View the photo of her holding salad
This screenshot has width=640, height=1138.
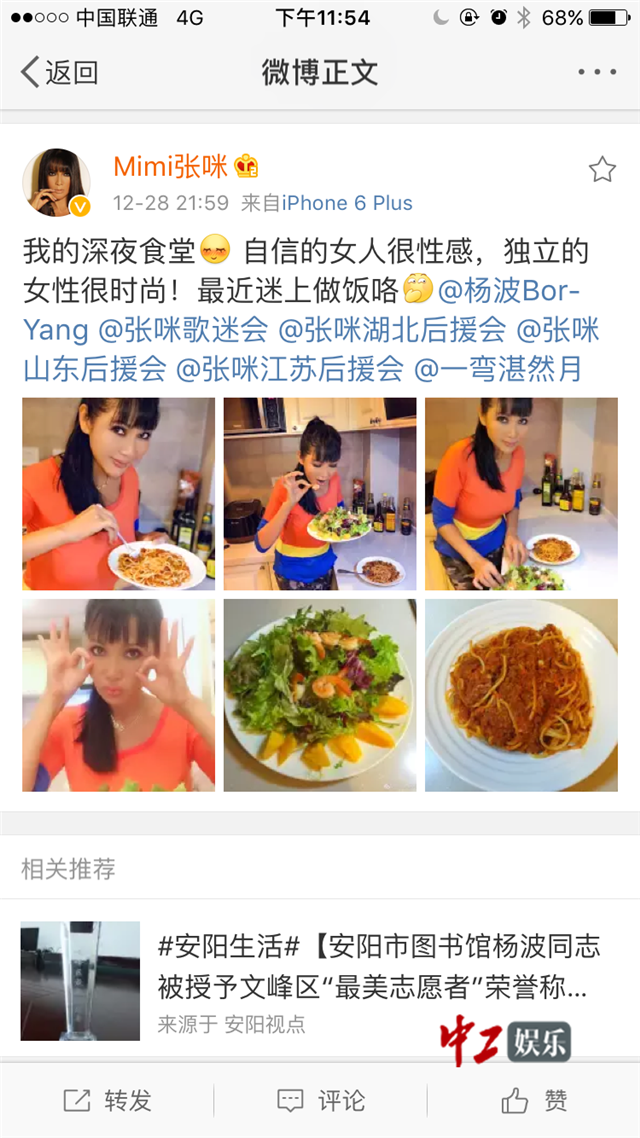[x=319, y=494]
